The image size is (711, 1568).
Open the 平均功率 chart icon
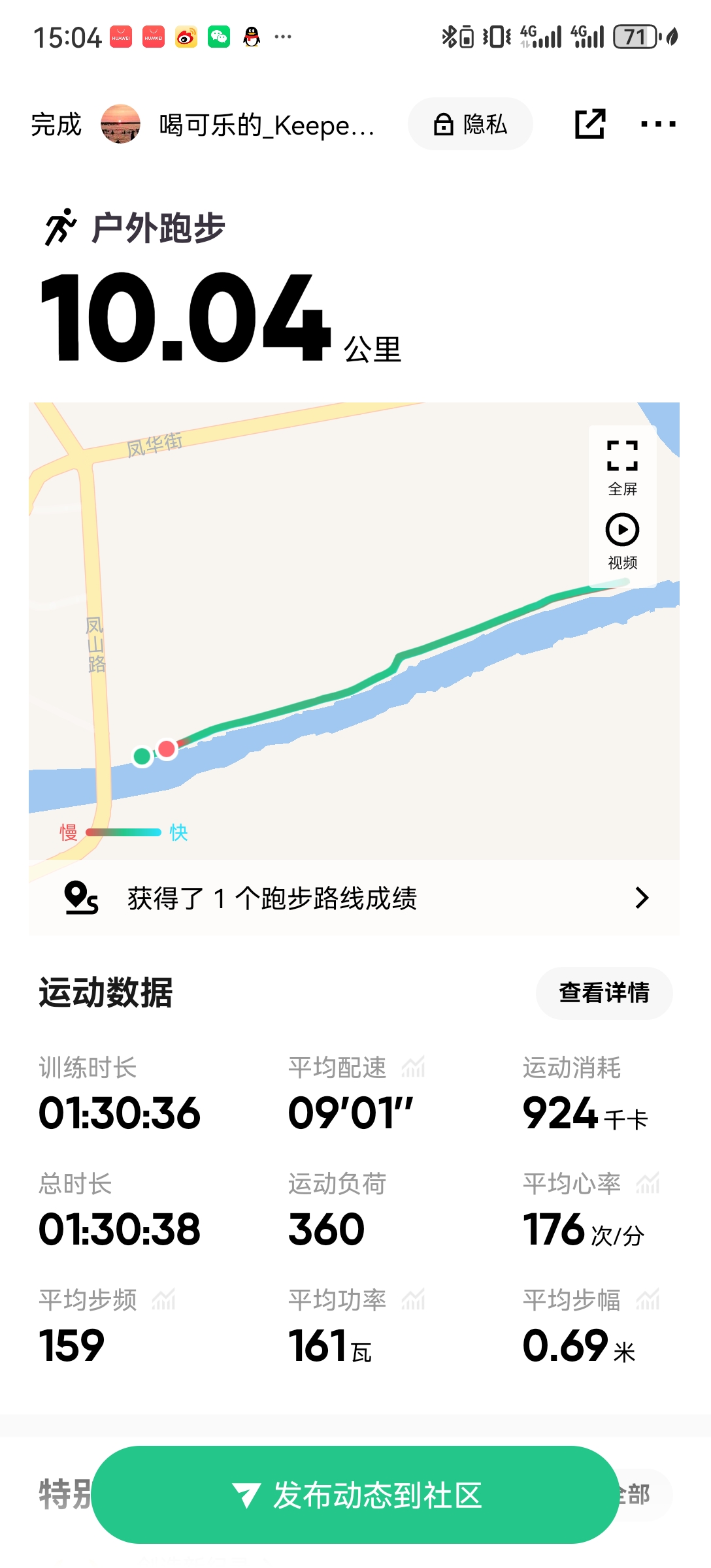tap(413, 1299)
